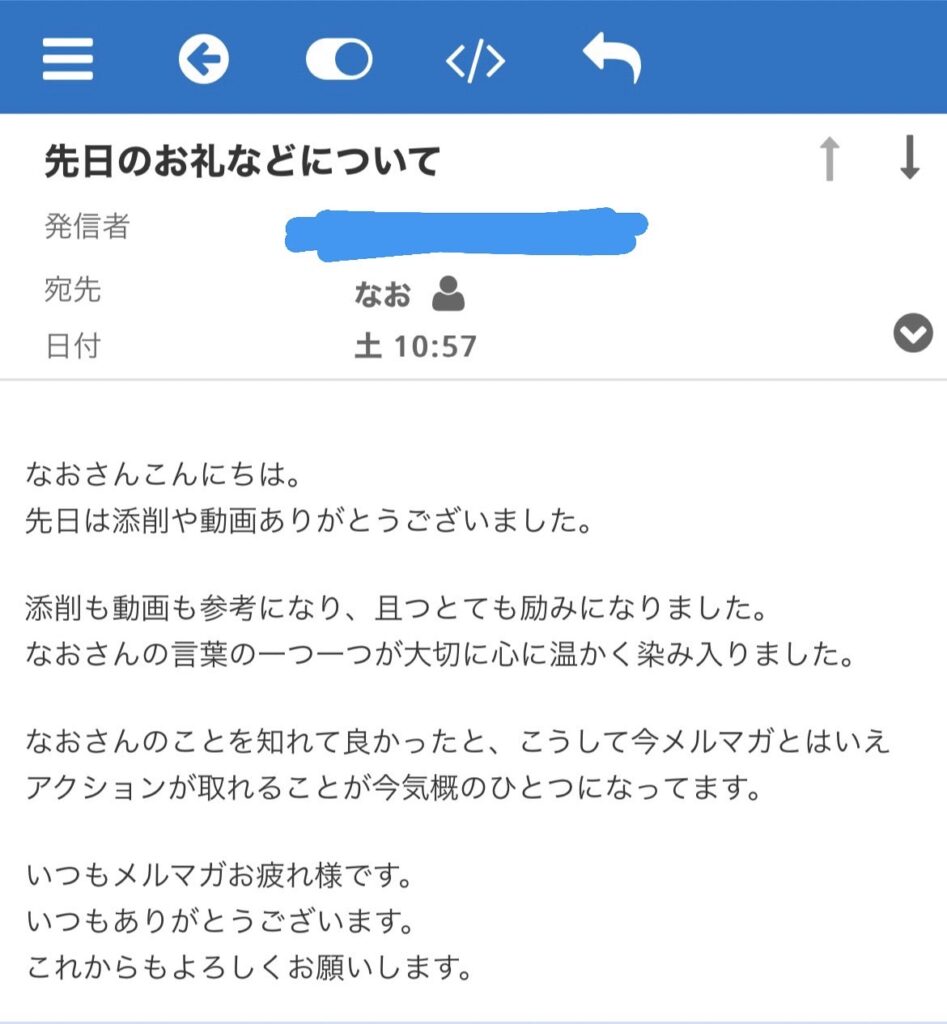Open the contact icon beside なお

(448, 294)
